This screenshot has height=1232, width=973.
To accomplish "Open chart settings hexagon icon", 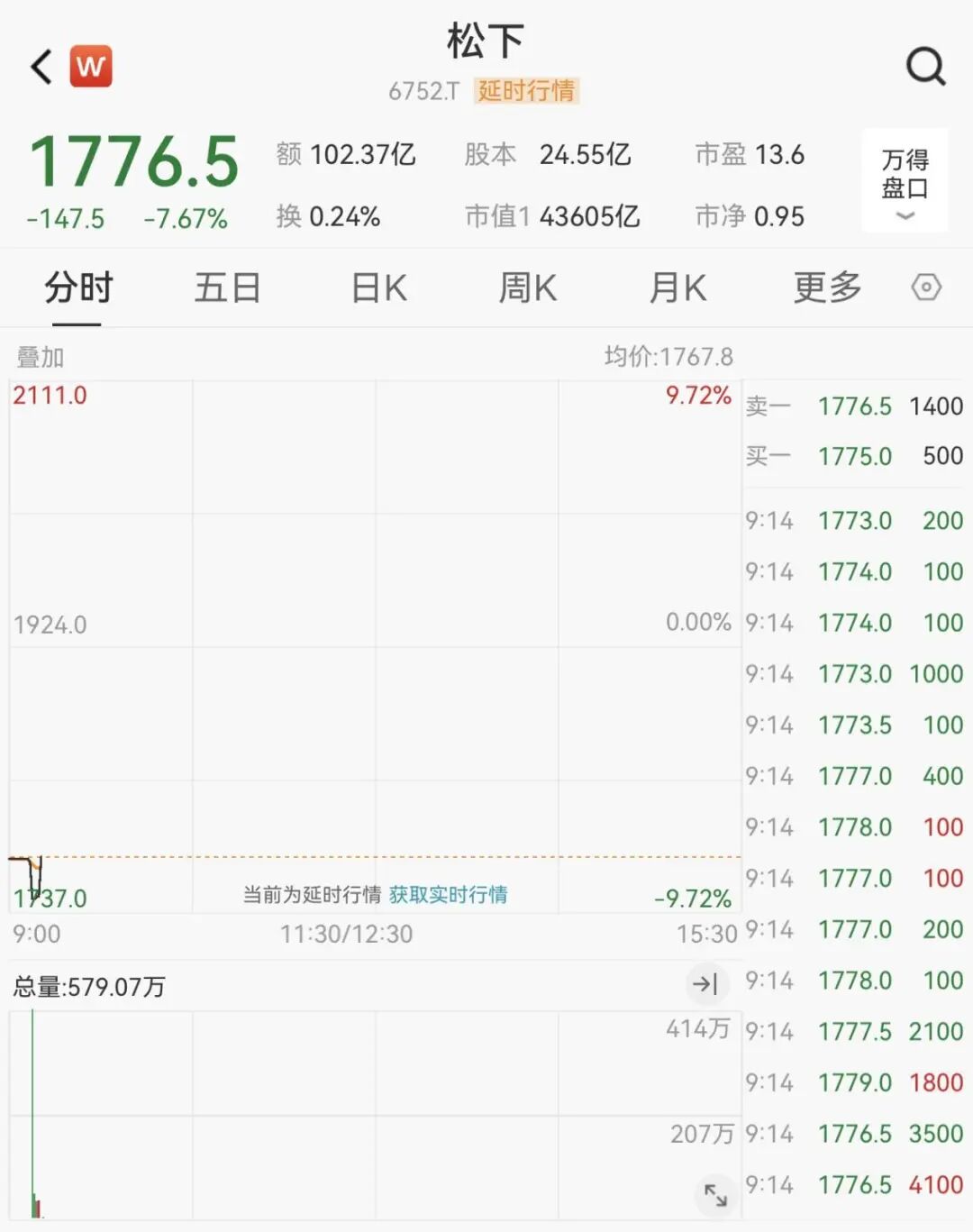I will [926, 288].
